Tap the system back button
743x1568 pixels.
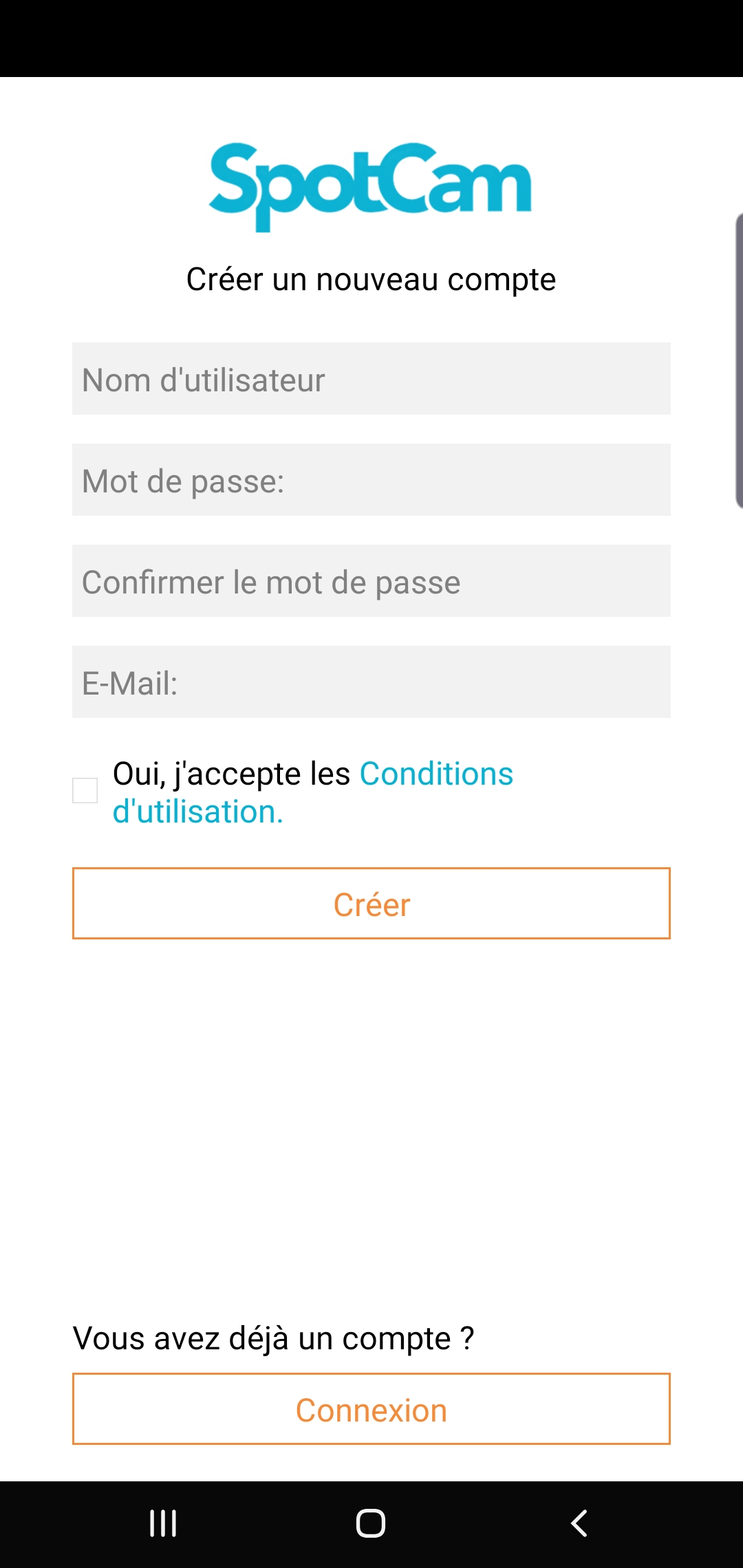(x=579, y=1523)
